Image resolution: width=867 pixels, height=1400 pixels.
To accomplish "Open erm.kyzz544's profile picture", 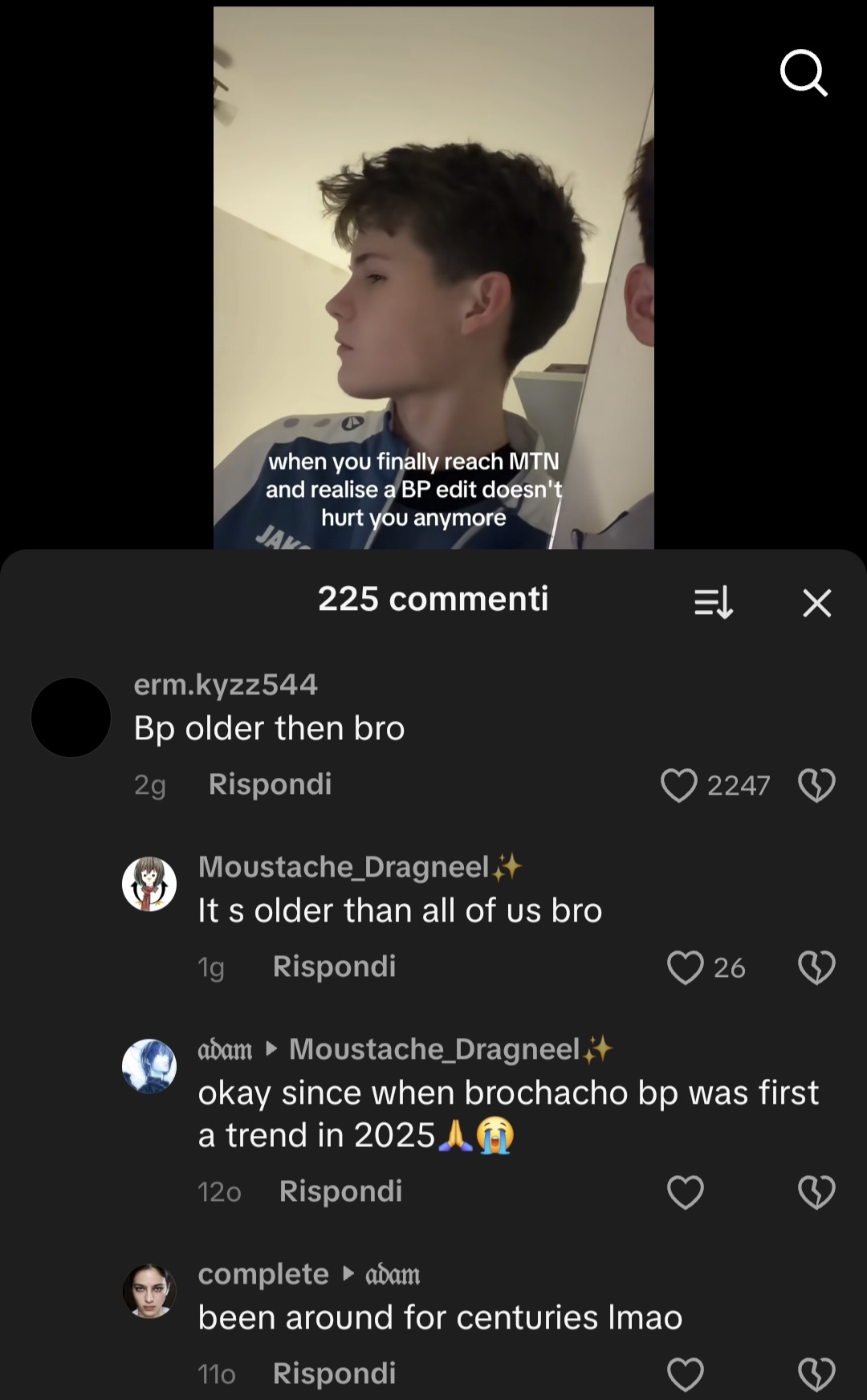I will (71, 717).
